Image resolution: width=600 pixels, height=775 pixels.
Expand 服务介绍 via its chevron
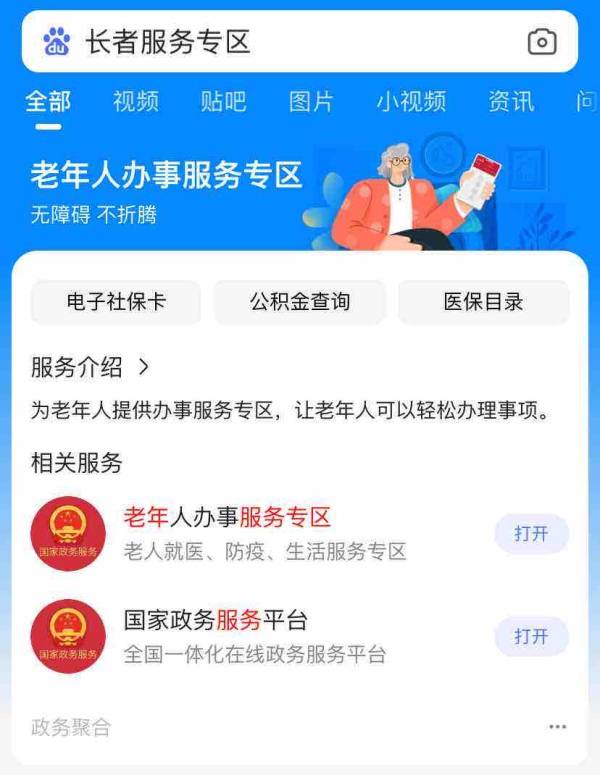(143, 367)
